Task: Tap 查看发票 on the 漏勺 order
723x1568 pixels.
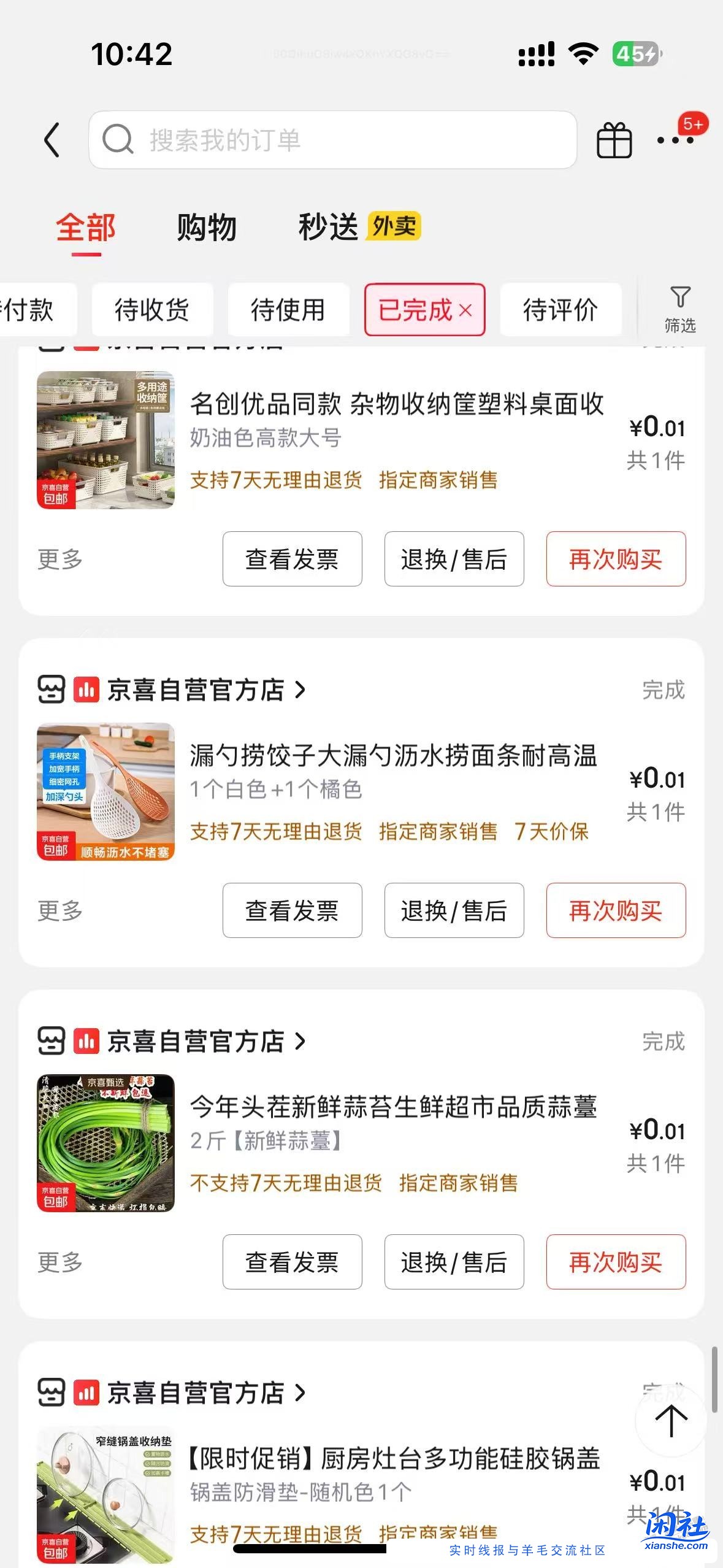Action: (x=292, y=911)
